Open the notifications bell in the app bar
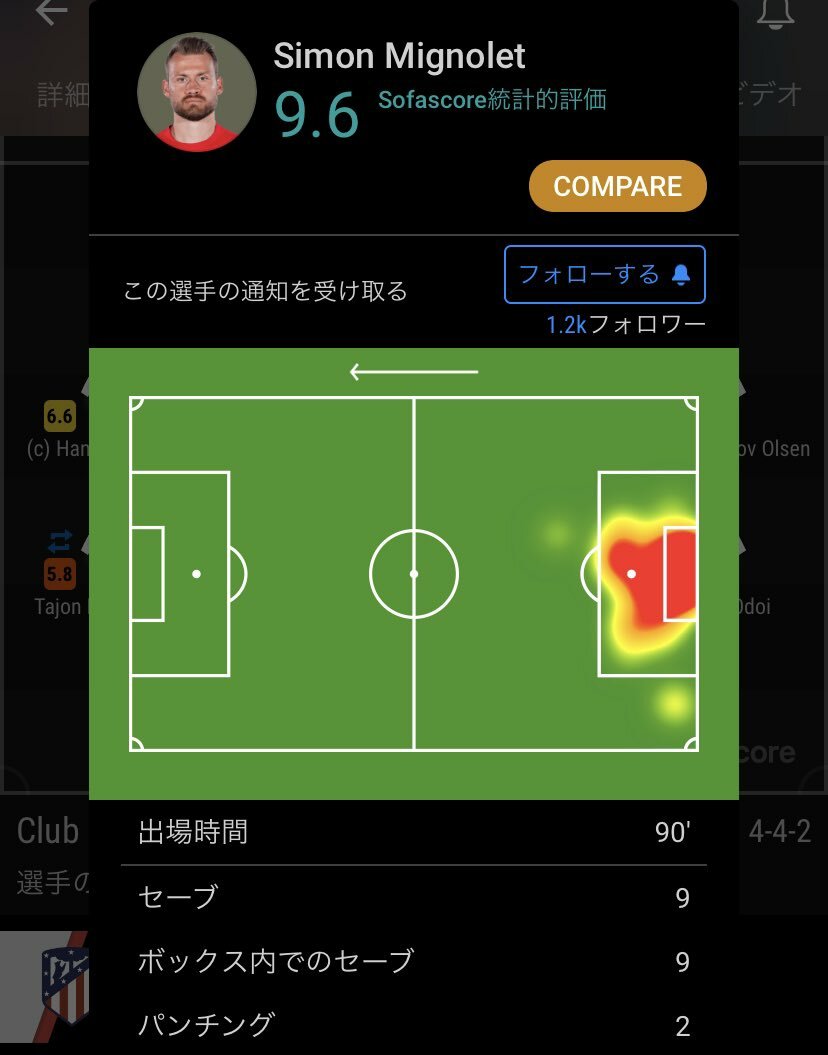The height and width of the screenshot is (1055, 828). pos(775,13)
